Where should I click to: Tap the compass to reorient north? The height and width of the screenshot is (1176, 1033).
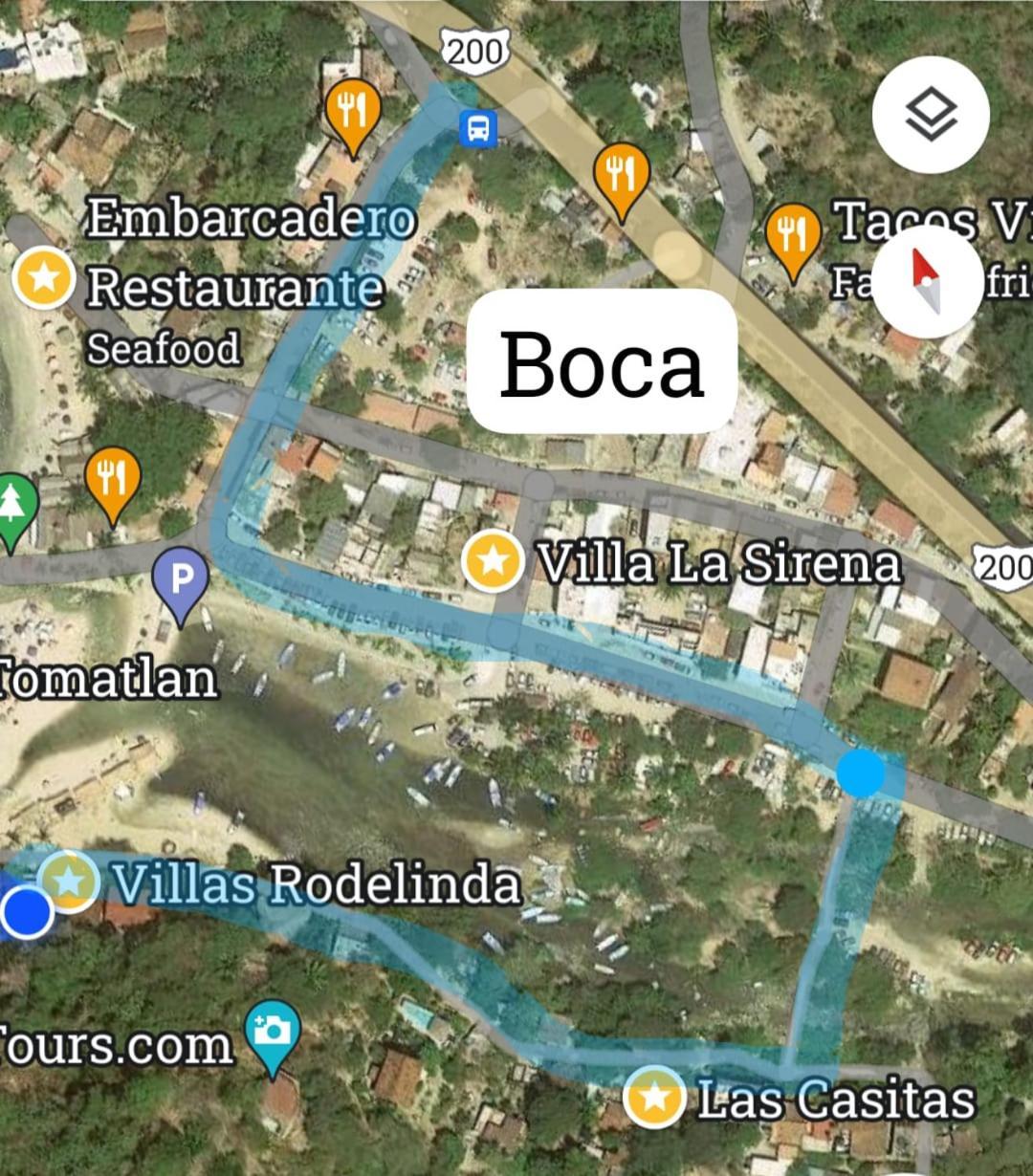click(x=926, y=282)
